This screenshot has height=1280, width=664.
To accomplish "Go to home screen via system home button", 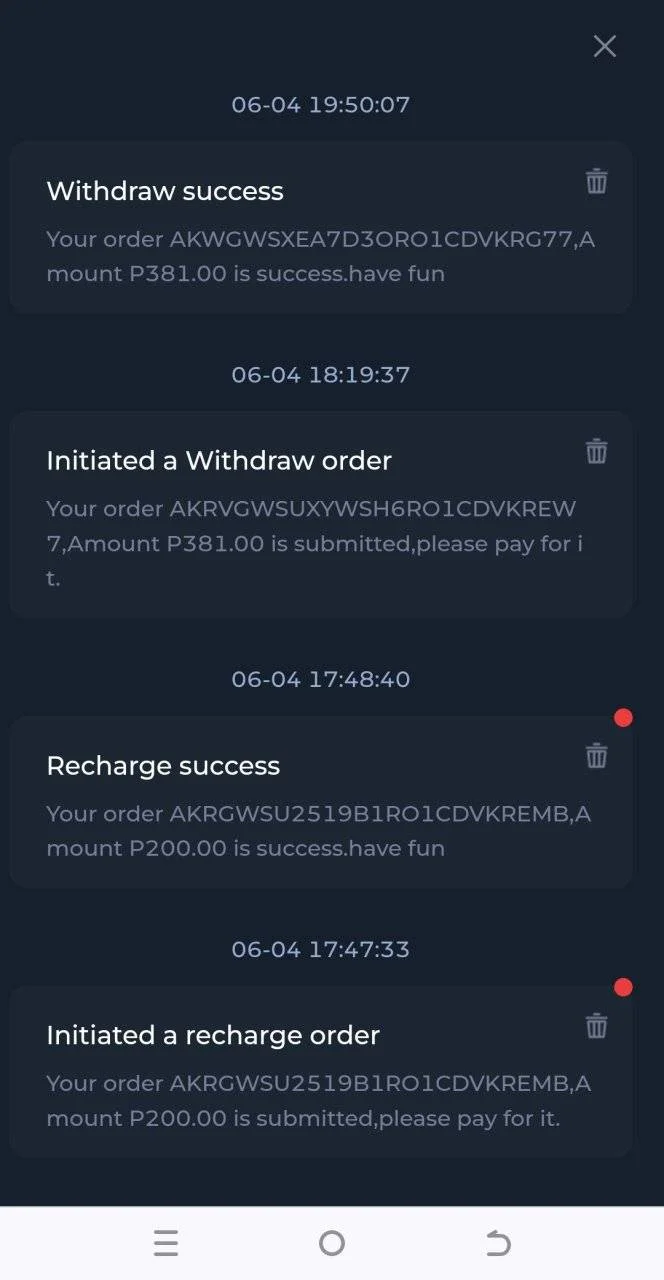I will point(332,1243).
